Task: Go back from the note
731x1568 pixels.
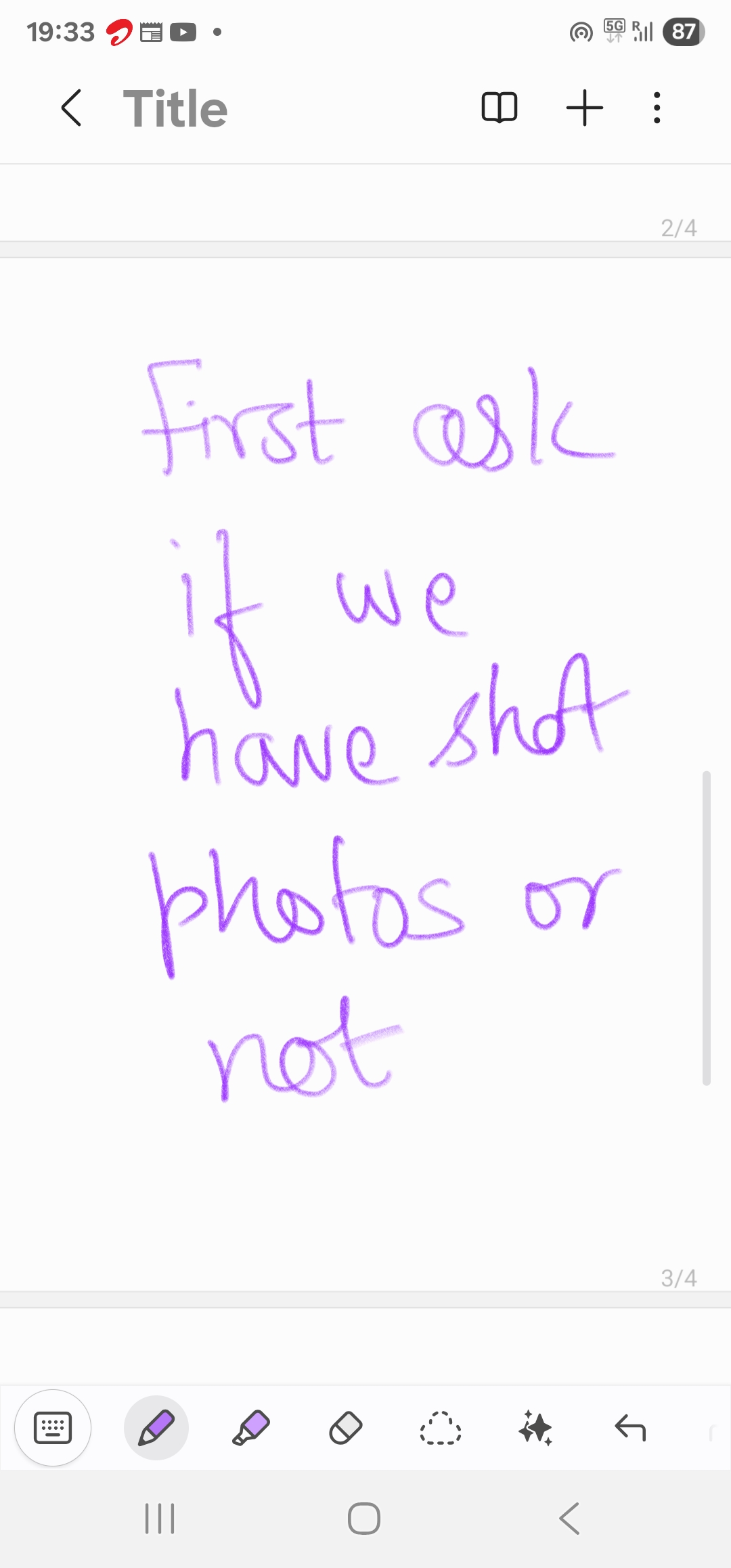Action: (72, 108)
